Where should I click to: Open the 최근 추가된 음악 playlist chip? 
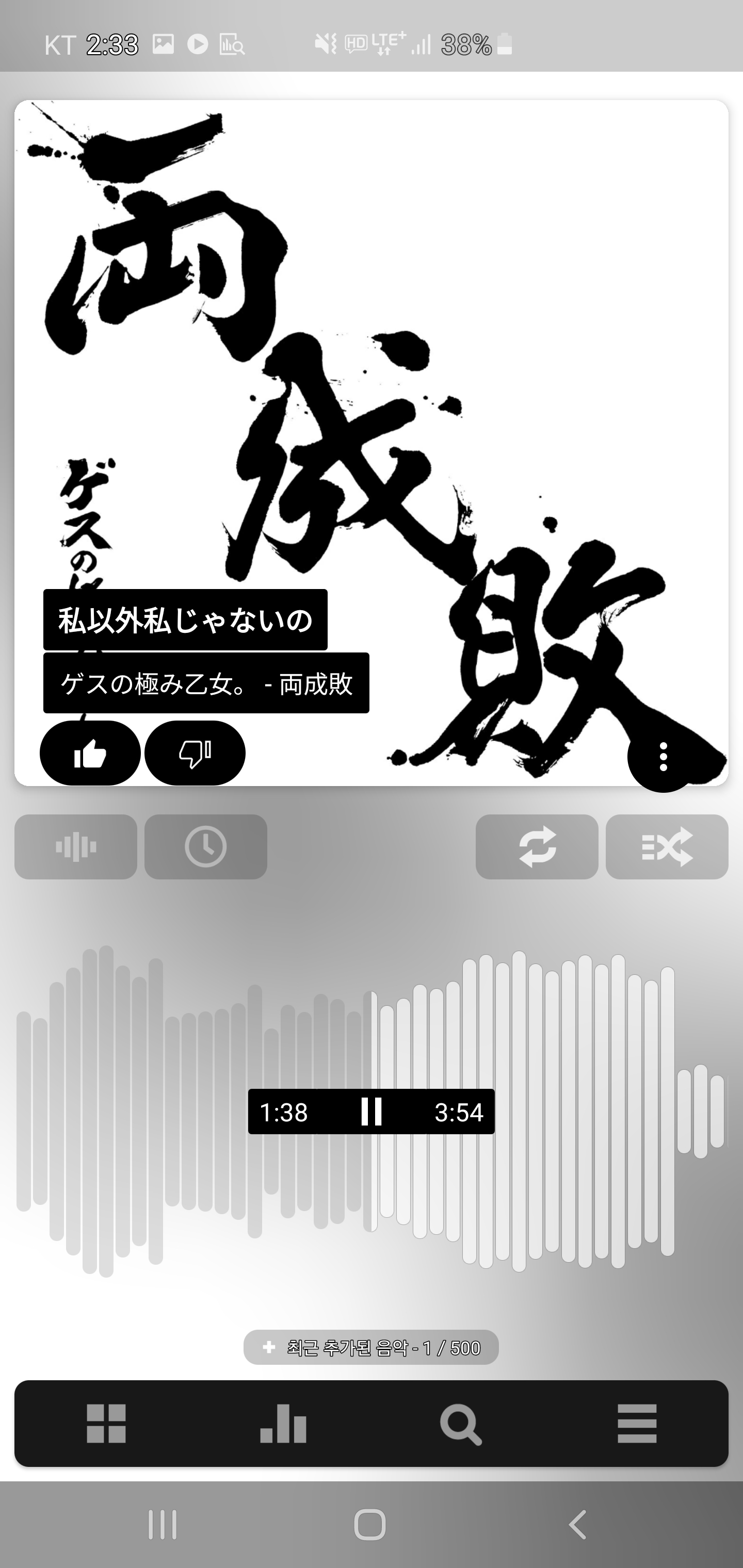click(x=371, y=1348)
